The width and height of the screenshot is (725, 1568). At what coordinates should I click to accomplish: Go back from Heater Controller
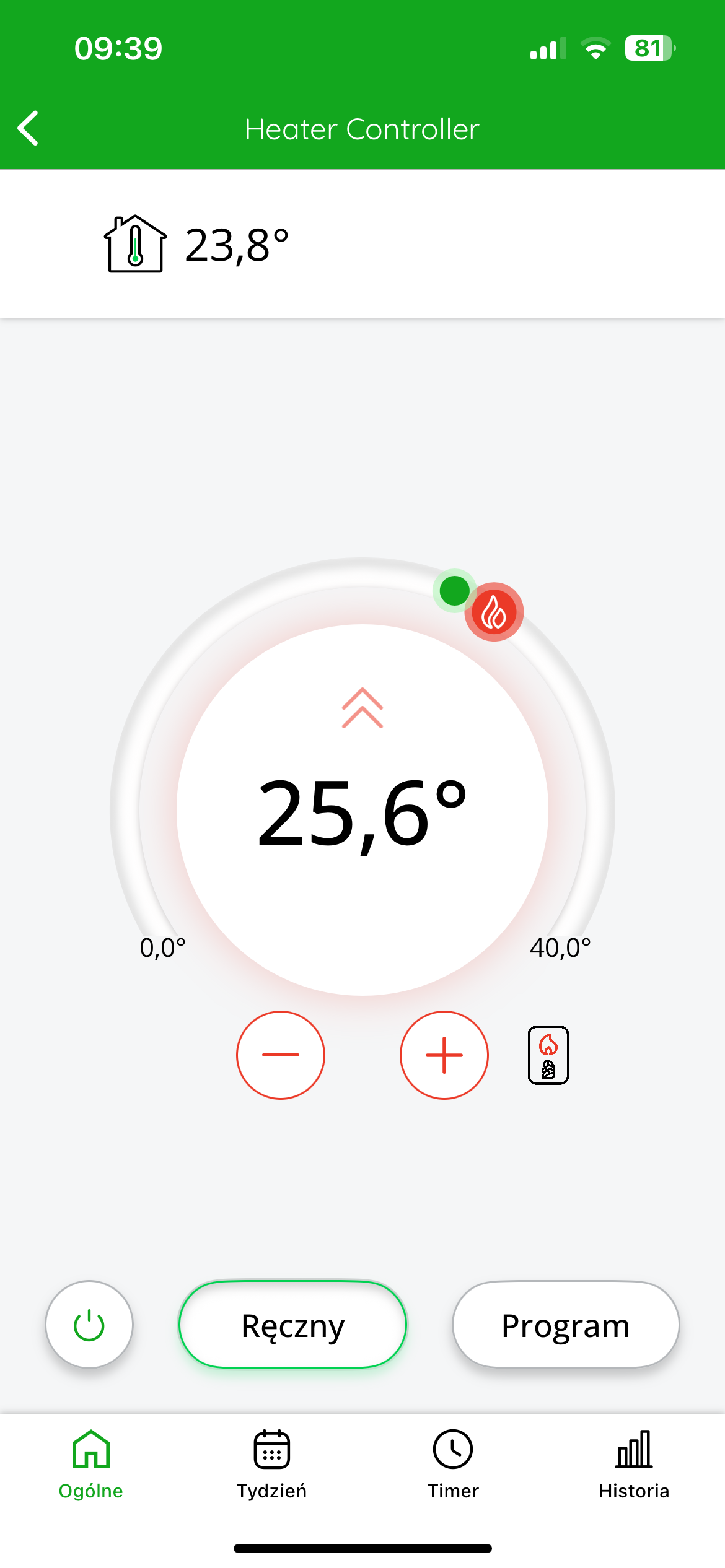29,128
